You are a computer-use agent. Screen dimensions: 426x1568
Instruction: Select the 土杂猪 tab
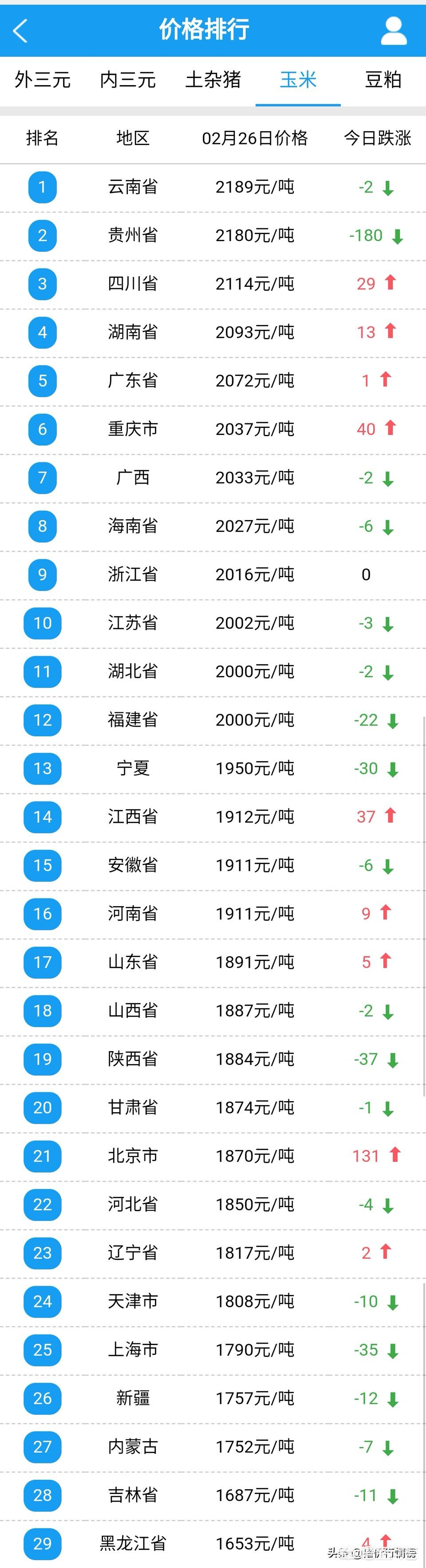(213, 80)
